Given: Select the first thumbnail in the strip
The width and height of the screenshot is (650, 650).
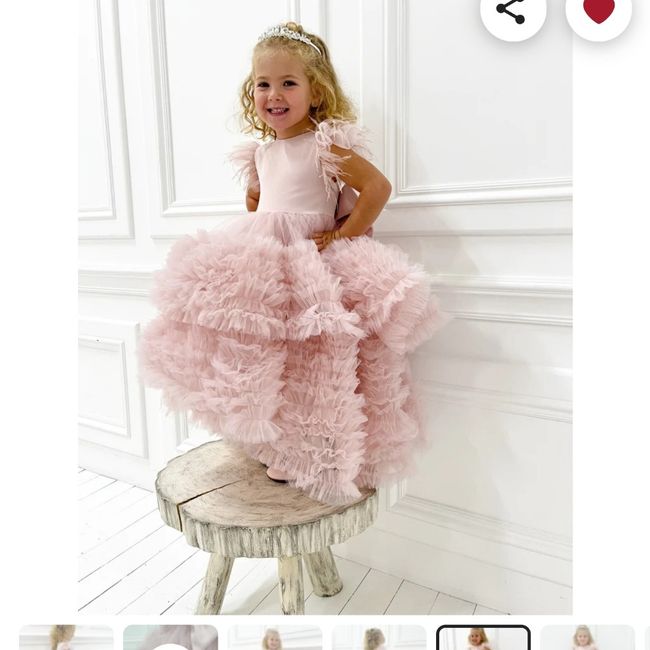Looking at the screenshot, I should tap(66, 638).
